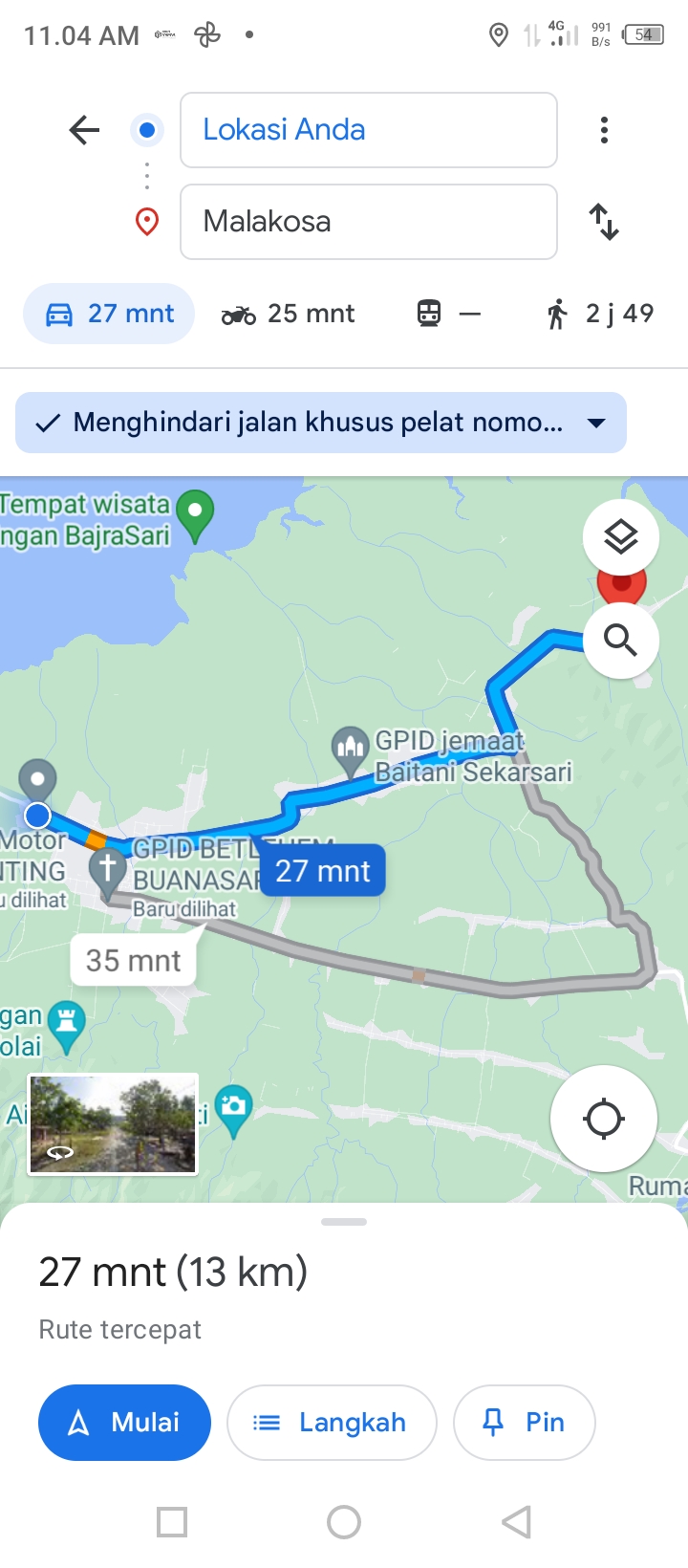Center the map on my location
The height and width of the screenshot is (1568, 688).
[x=603, y=1119]
